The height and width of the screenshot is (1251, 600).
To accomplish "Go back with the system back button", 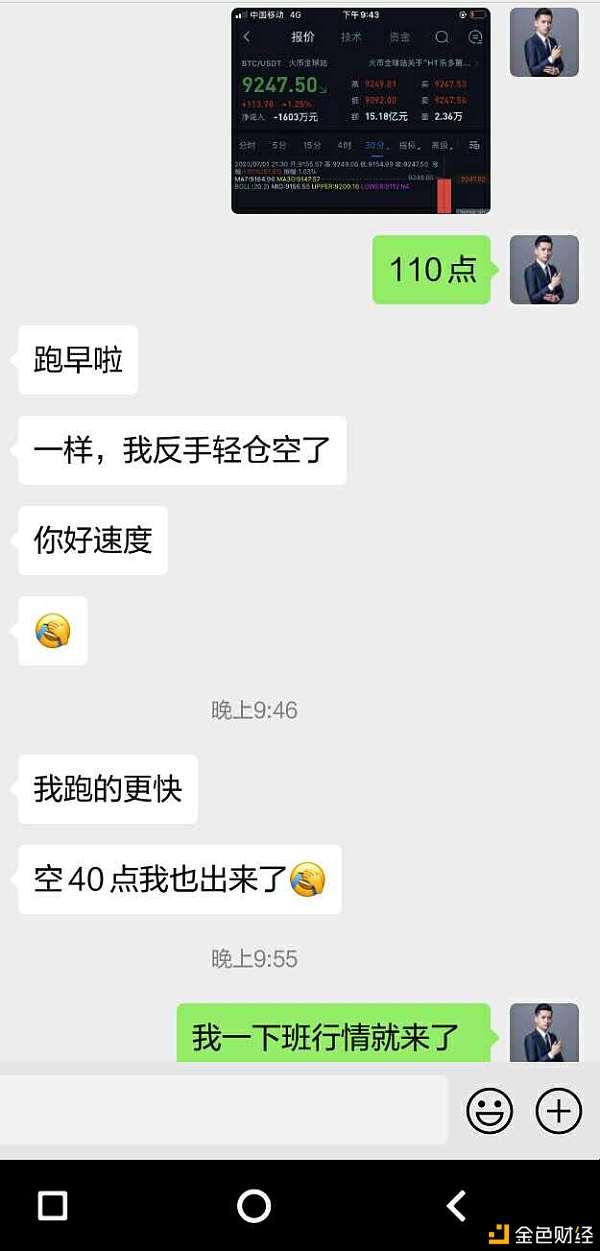I will pyautogui.click(x=456, y=1206).
